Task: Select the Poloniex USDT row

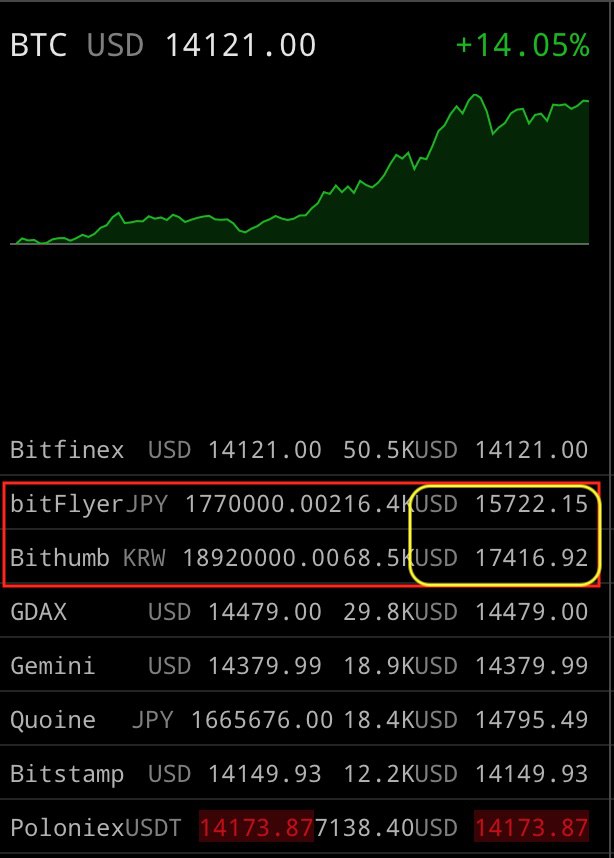Action: [304, 827]
